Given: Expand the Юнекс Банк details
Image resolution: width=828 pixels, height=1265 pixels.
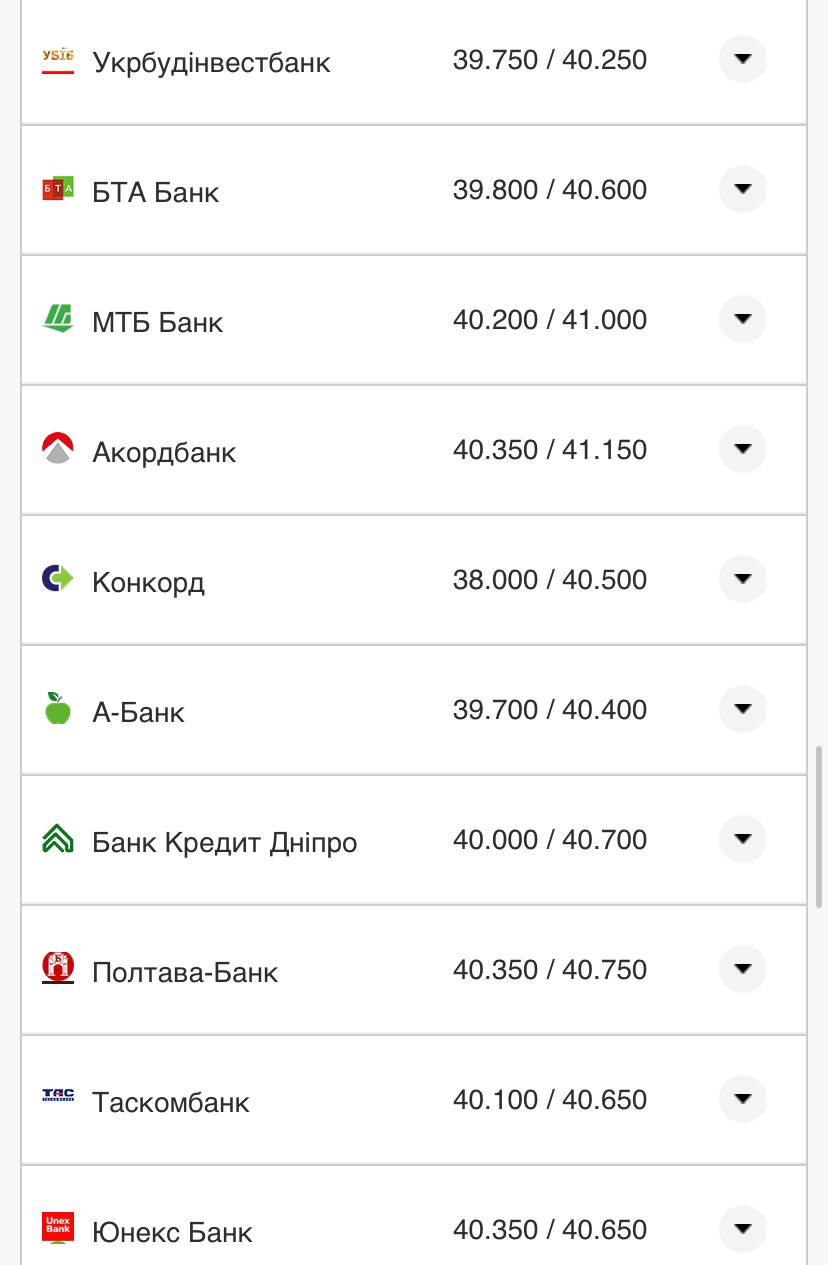Looking at the screenshot, I should coord(742,1229).
